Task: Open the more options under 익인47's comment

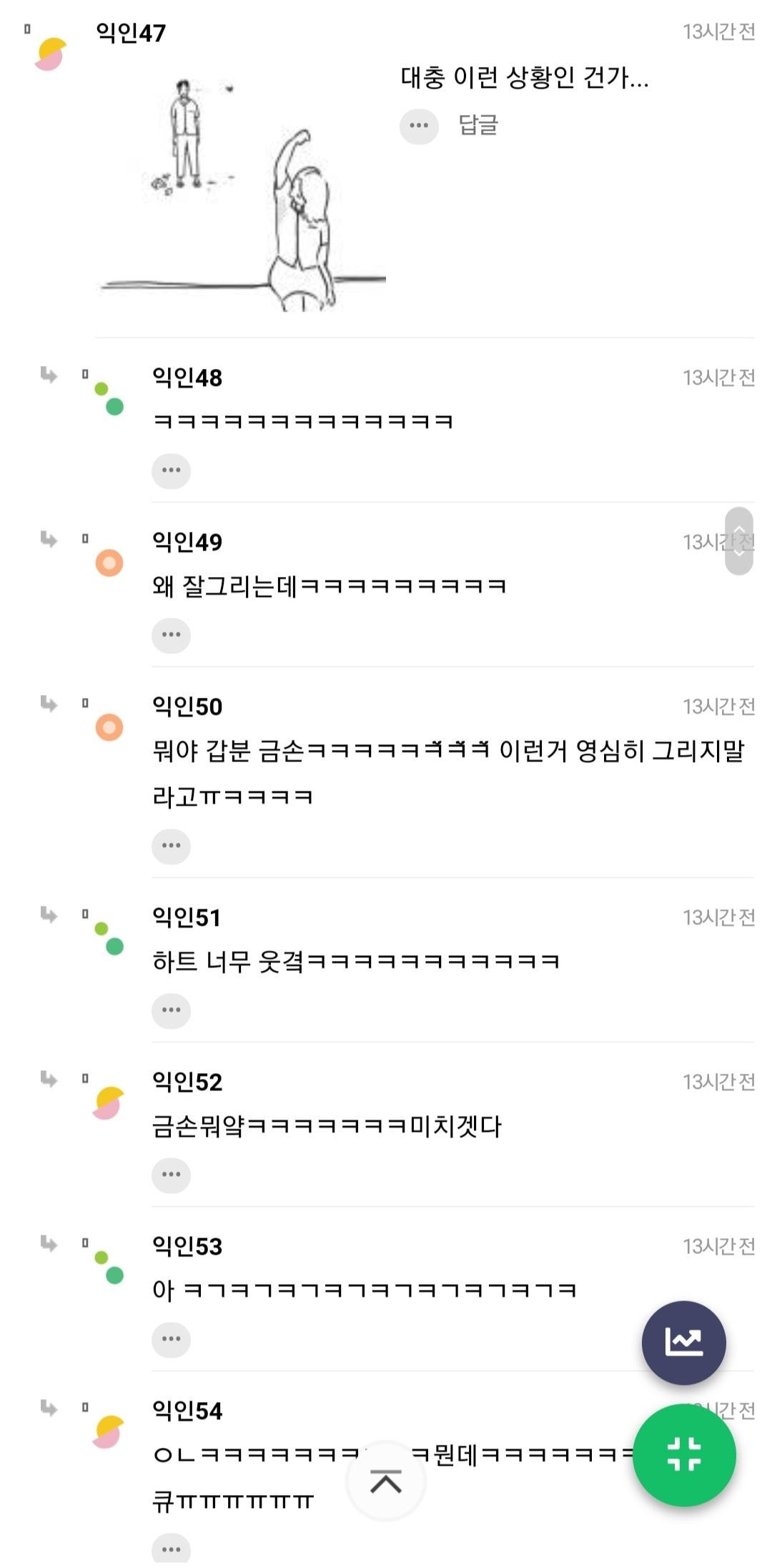Action: coord(419,126)
